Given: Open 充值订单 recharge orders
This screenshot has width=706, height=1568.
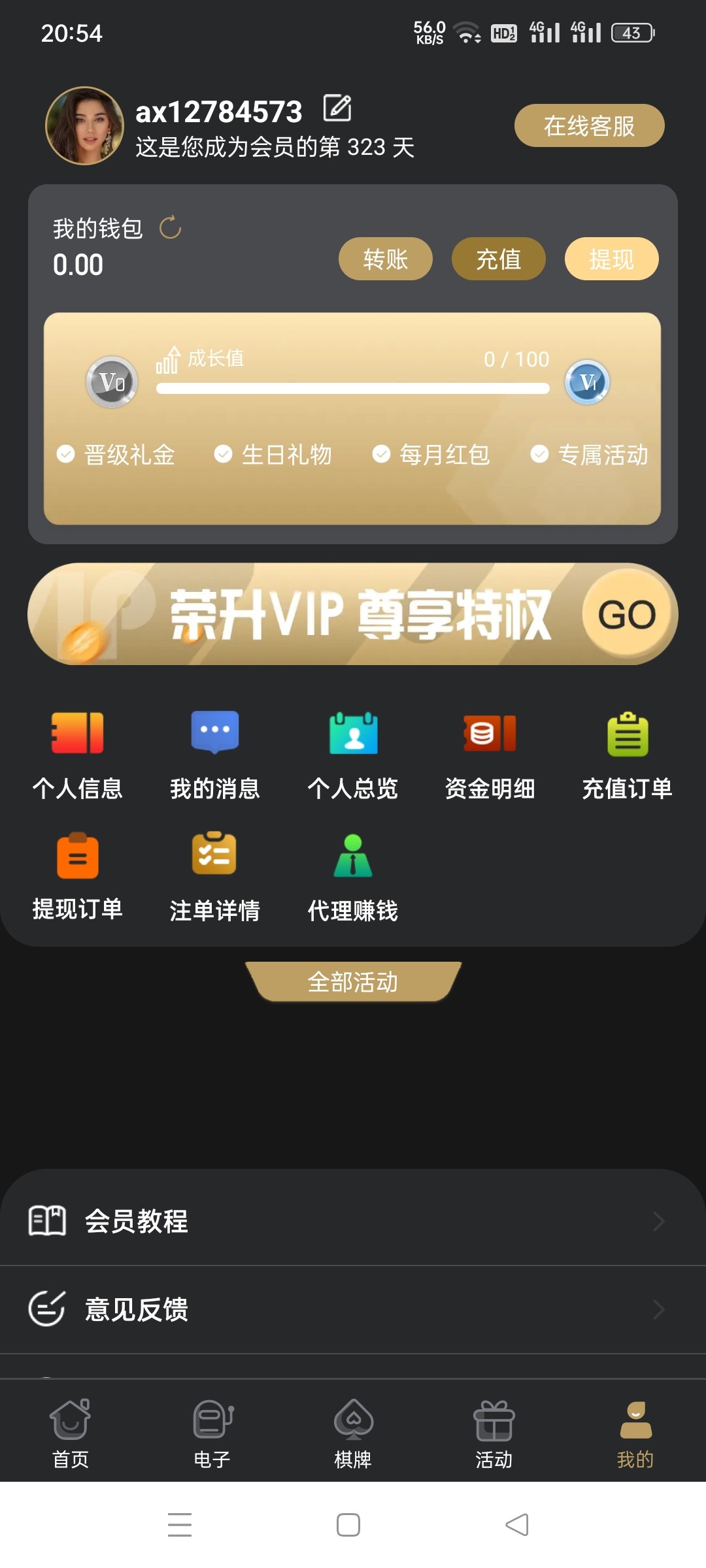Looking at the screenshot, I should pos(627,755).
